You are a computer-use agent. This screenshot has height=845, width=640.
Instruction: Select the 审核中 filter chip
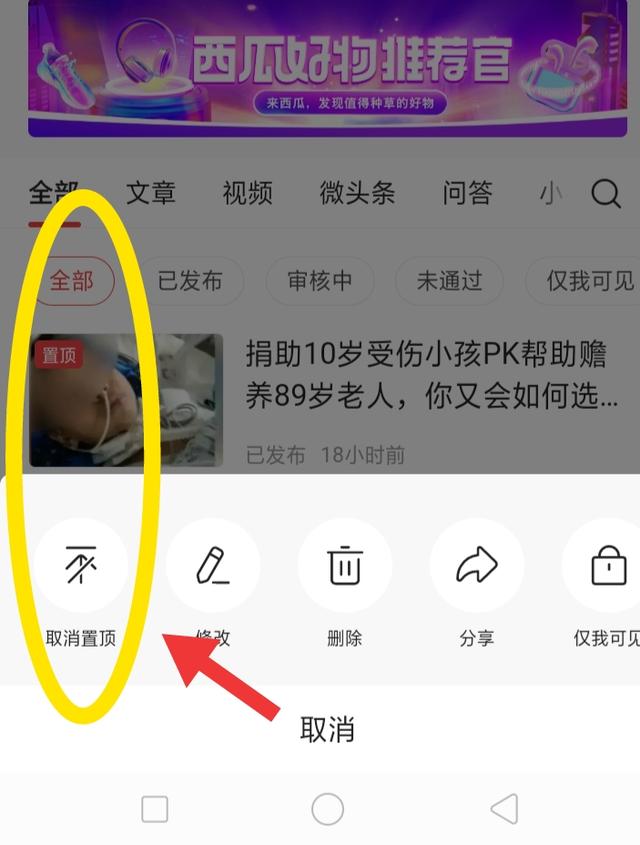click(x=320, y=281)
